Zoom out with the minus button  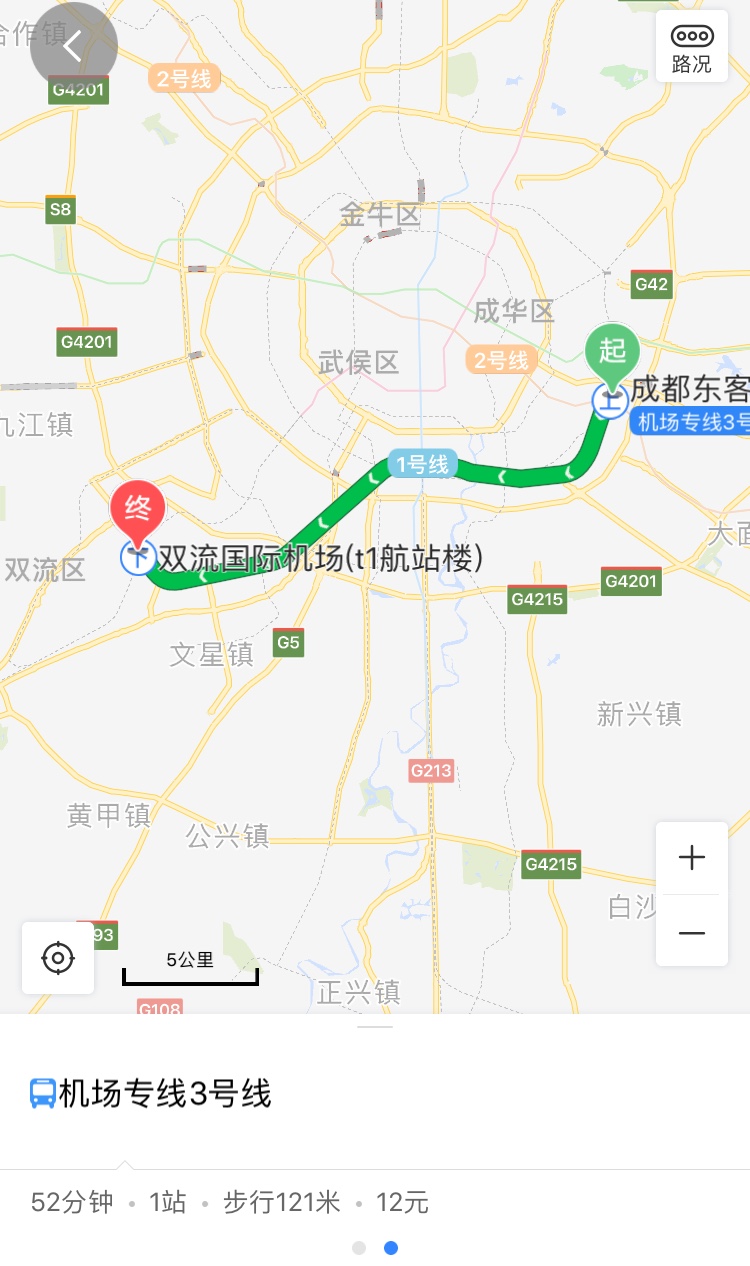click(x=691, y=932)
